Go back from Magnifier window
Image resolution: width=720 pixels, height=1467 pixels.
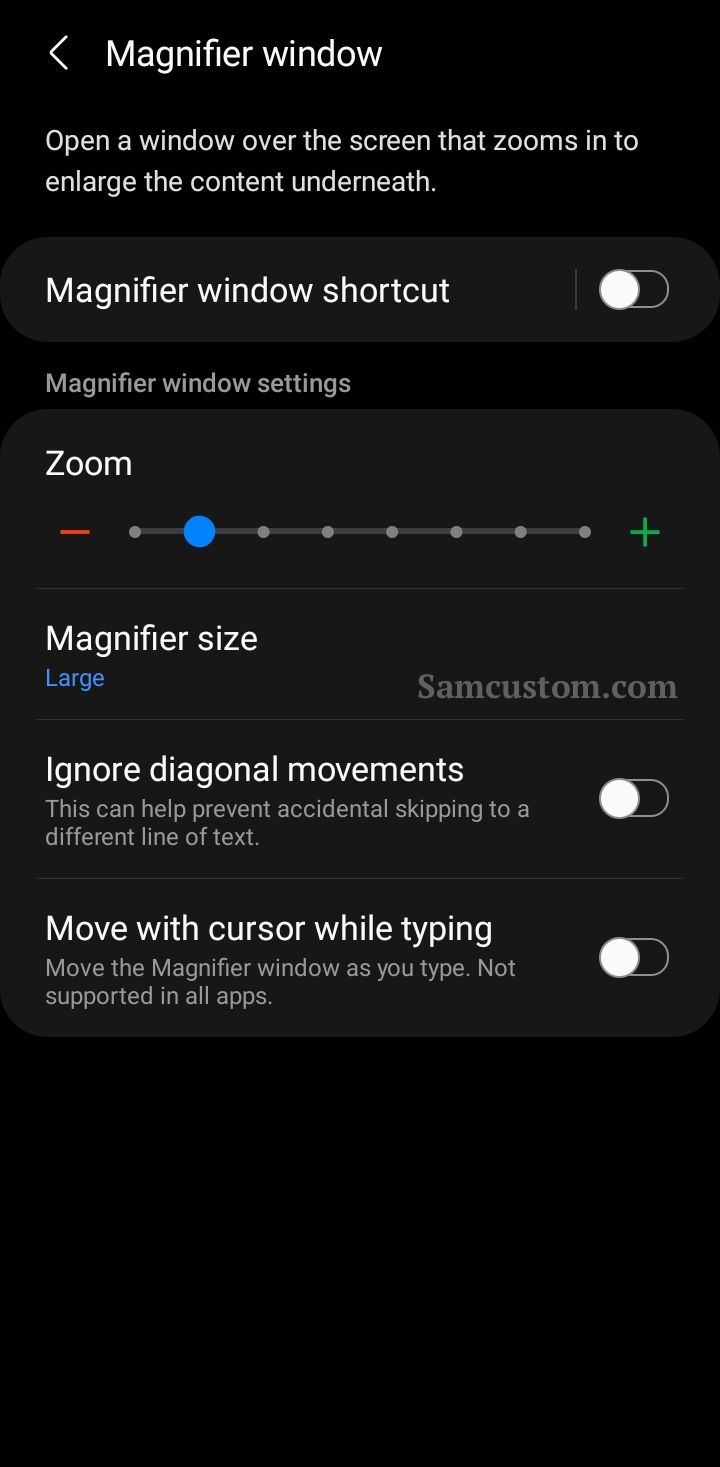click(59, 54)
